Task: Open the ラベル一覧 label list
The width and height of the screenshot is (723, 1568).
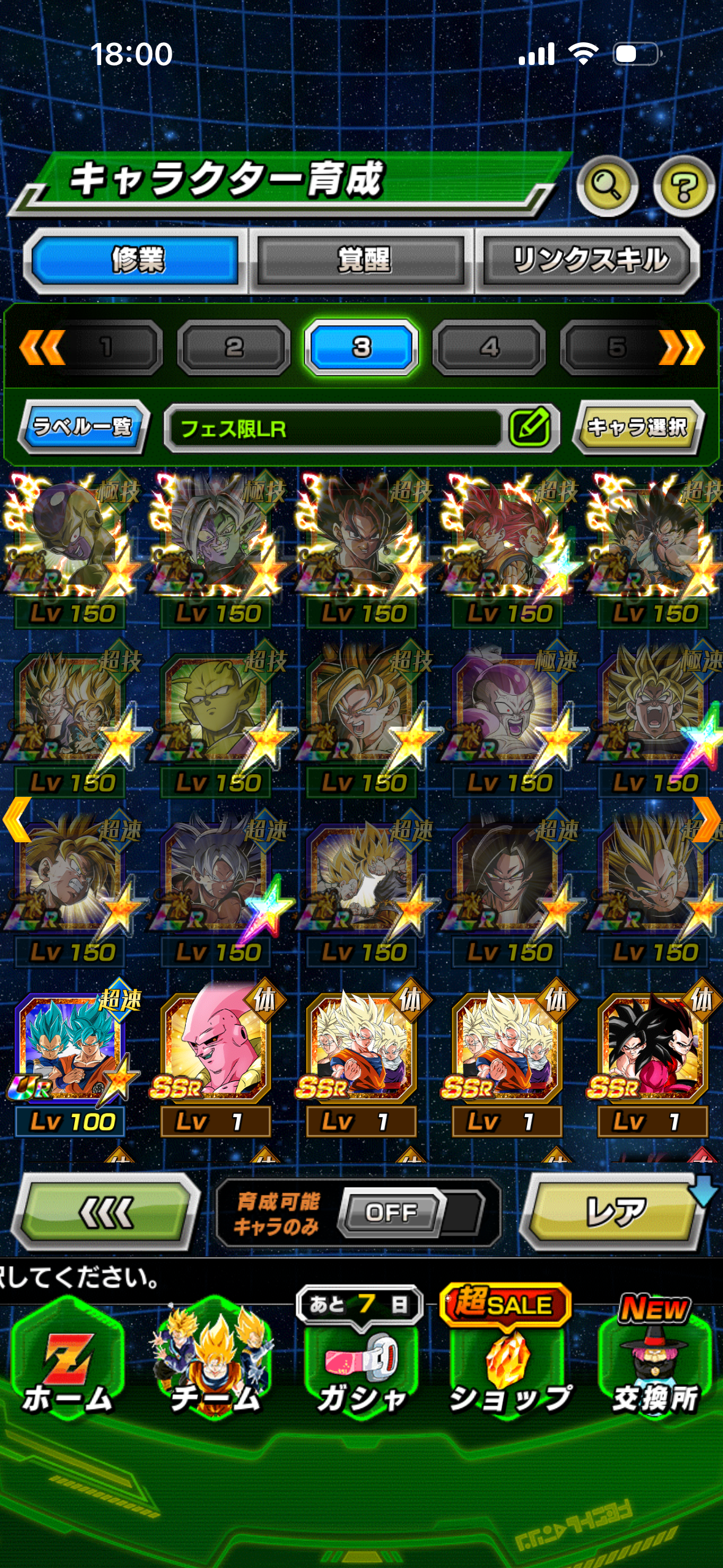Action: (83, 427)
